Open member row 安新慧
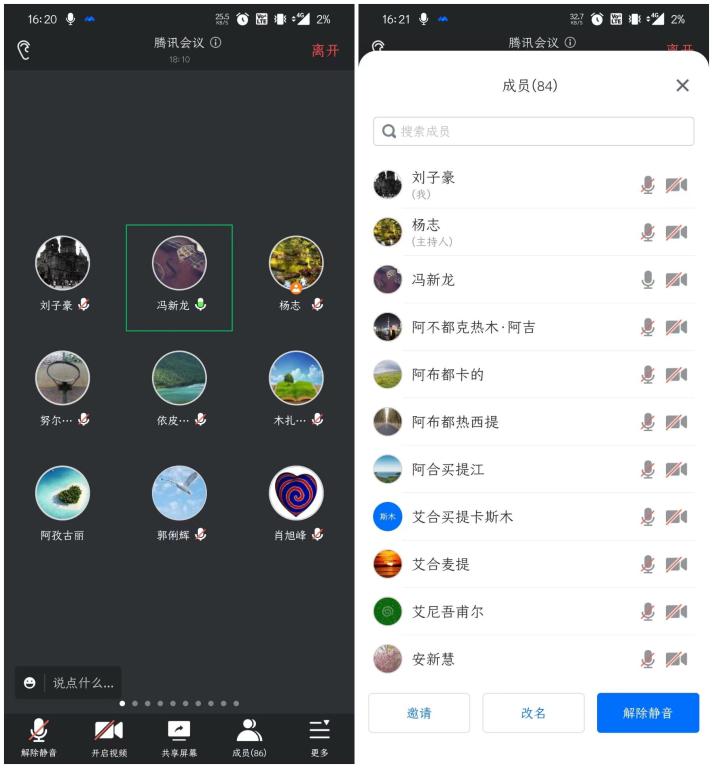 (x=500, y=659)
